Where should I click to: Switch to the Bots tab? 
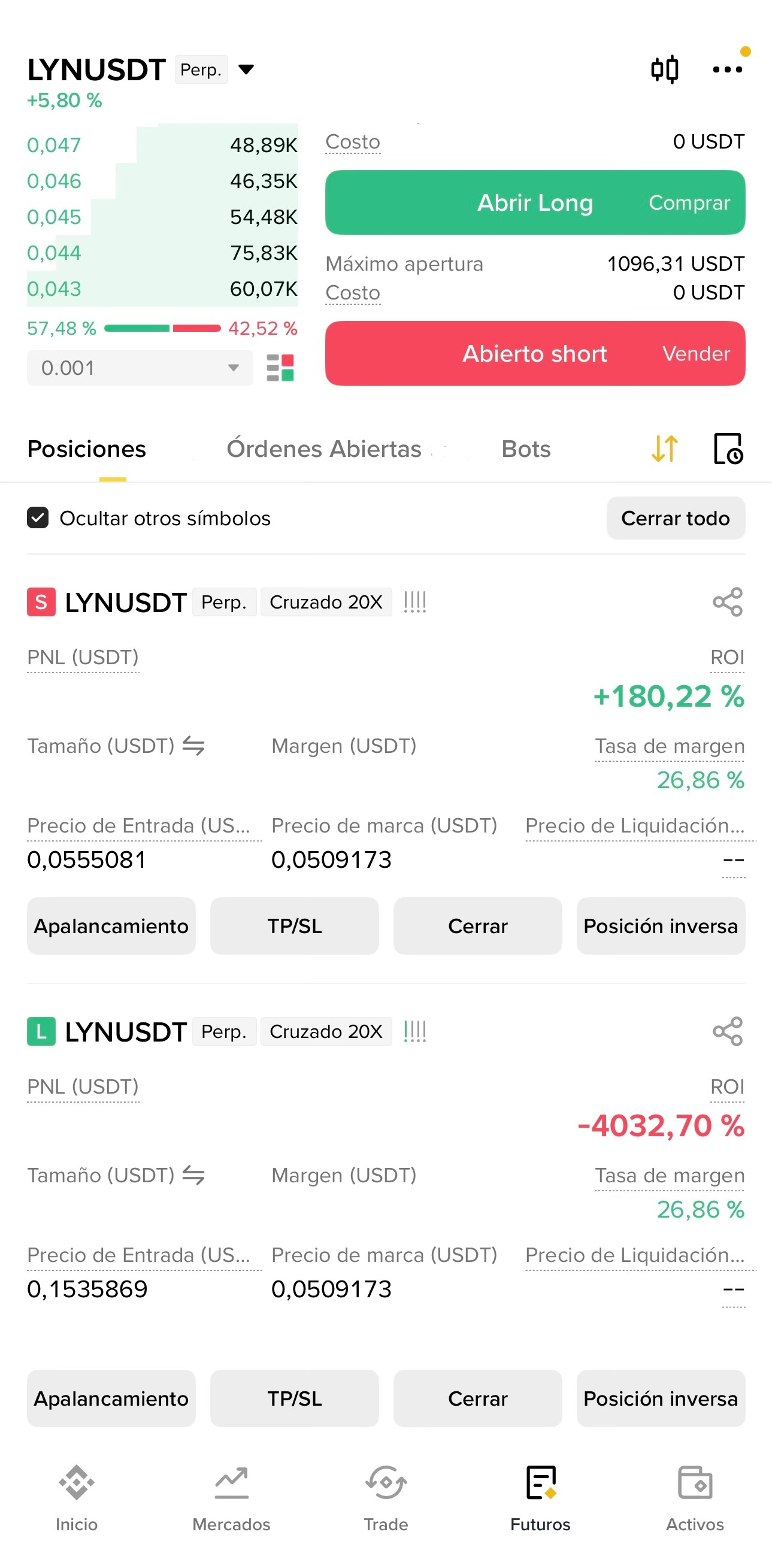tap(526, 449)
